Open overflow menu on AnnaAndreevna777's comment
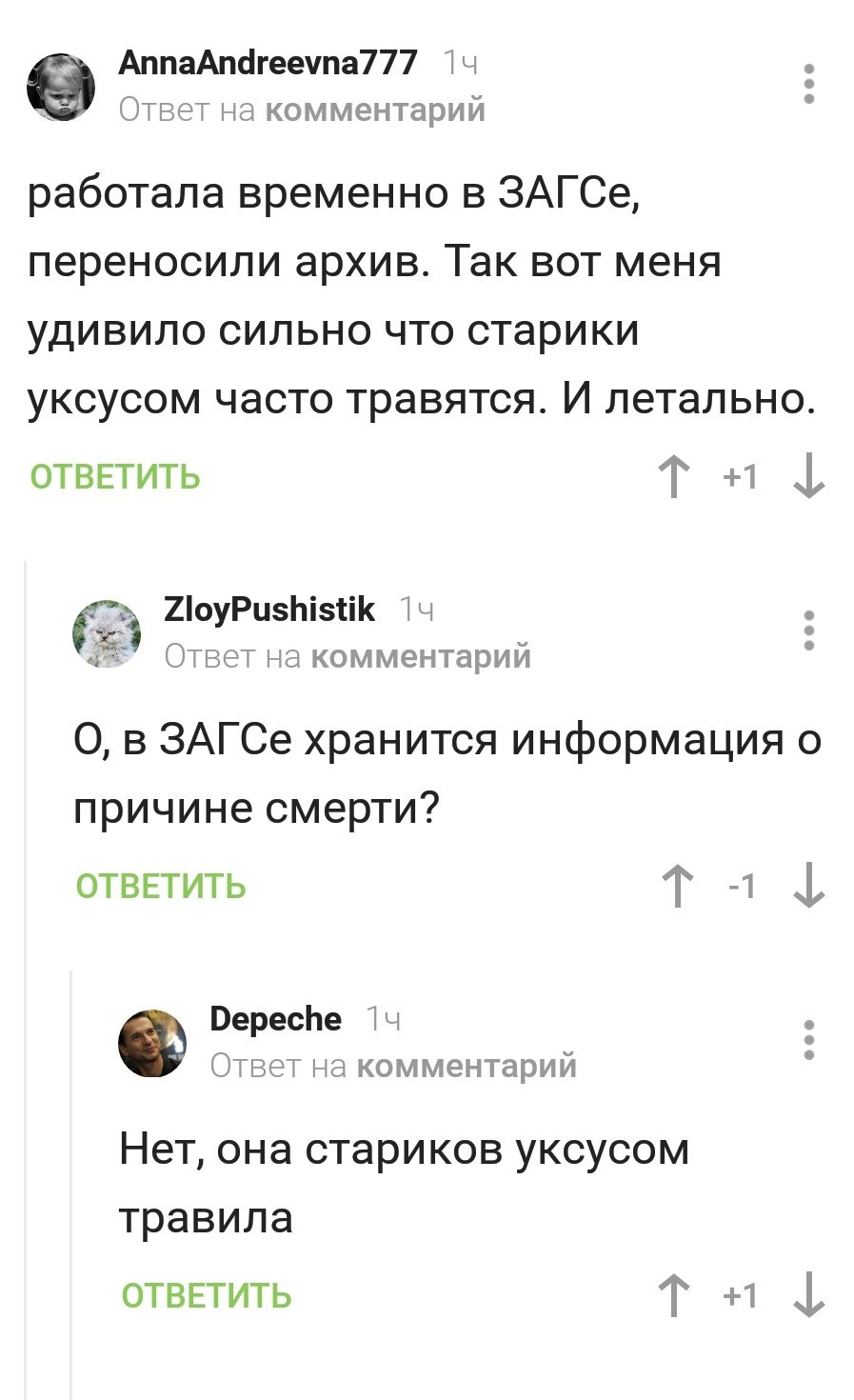 (808, 84)
